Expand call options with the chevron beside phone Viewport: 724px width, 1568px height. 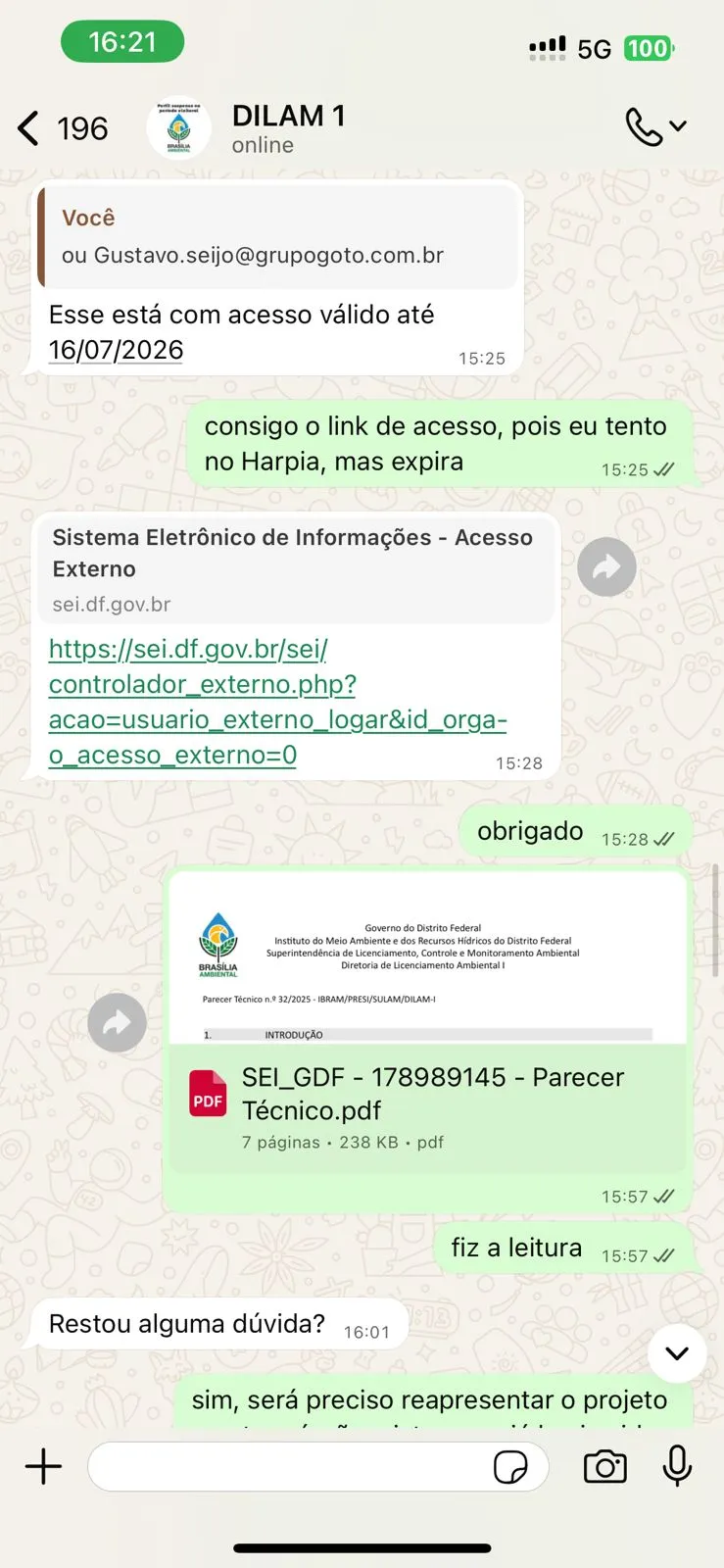pos(678,125)
